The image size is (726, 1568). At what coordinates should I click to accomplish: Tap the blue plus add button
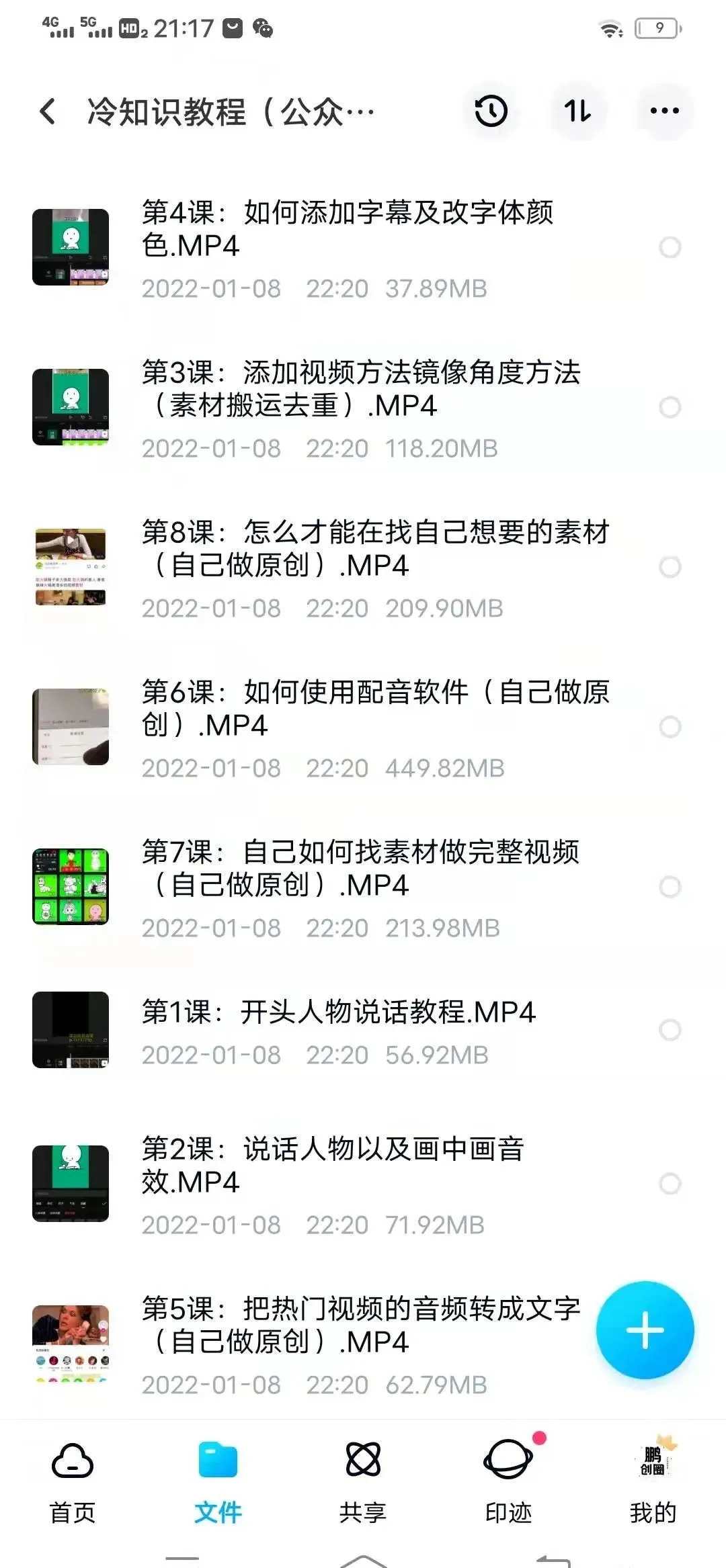tap(645, 1330)
